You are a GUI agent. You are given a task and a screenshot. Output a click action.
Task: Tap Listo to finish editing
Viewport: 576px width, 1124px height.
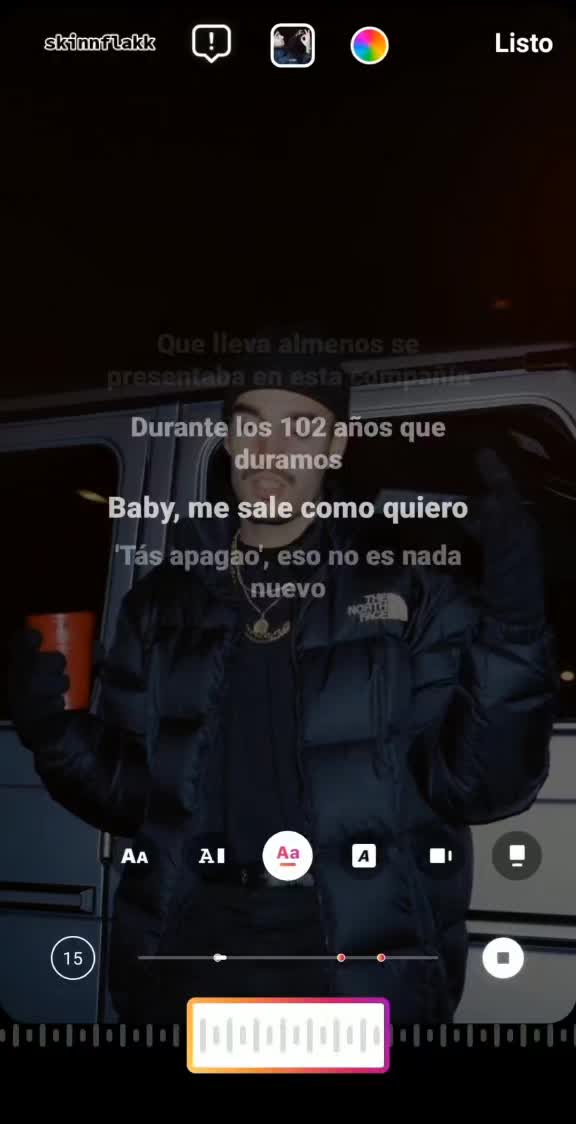click(x=523, y=44)
